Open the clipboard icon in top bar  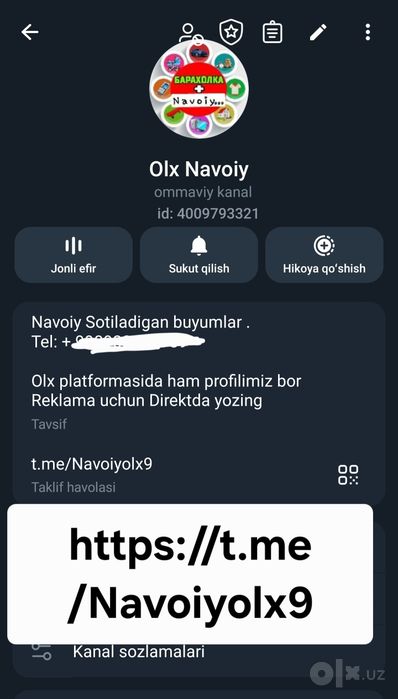(x=272, y=32)
